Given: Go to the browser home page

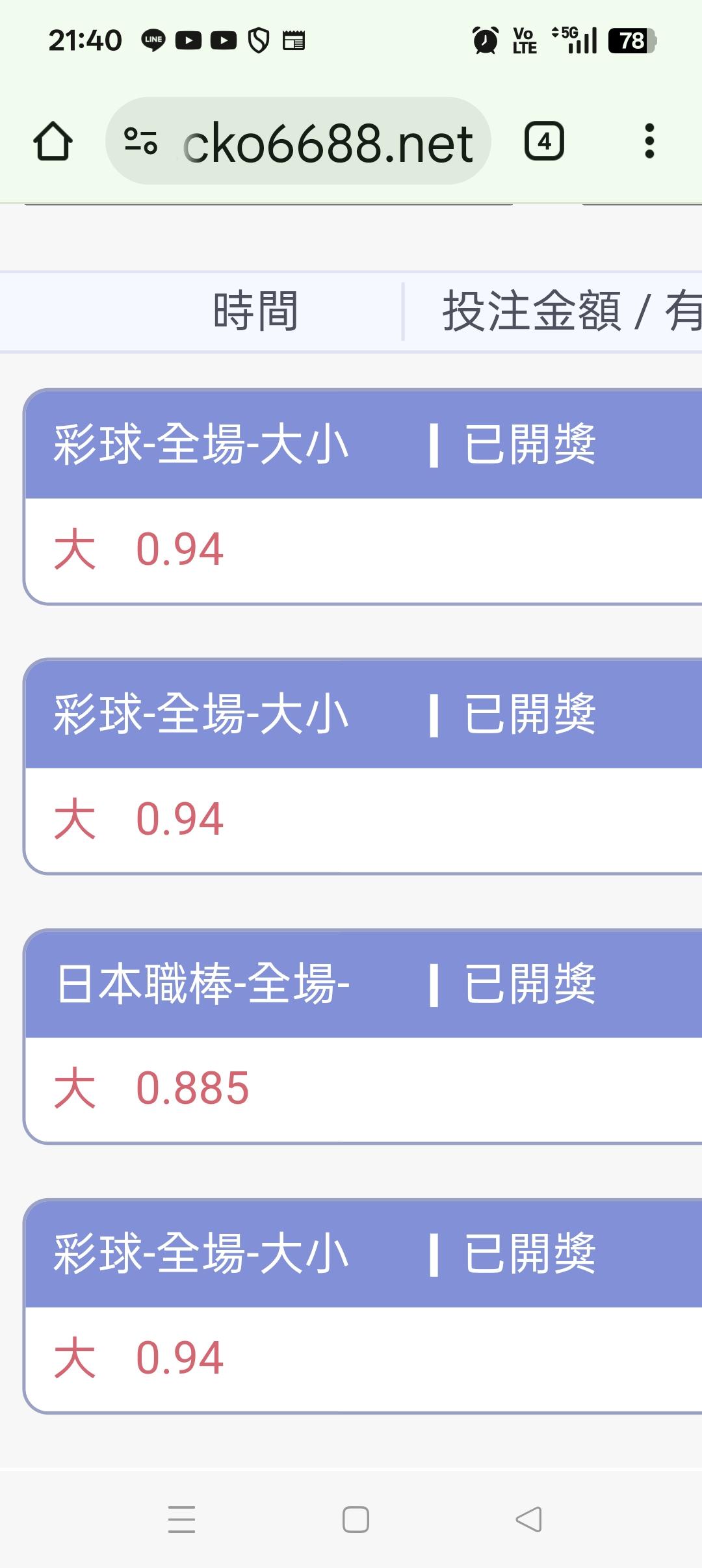Looking at the screenshot, I should [53, 141].
